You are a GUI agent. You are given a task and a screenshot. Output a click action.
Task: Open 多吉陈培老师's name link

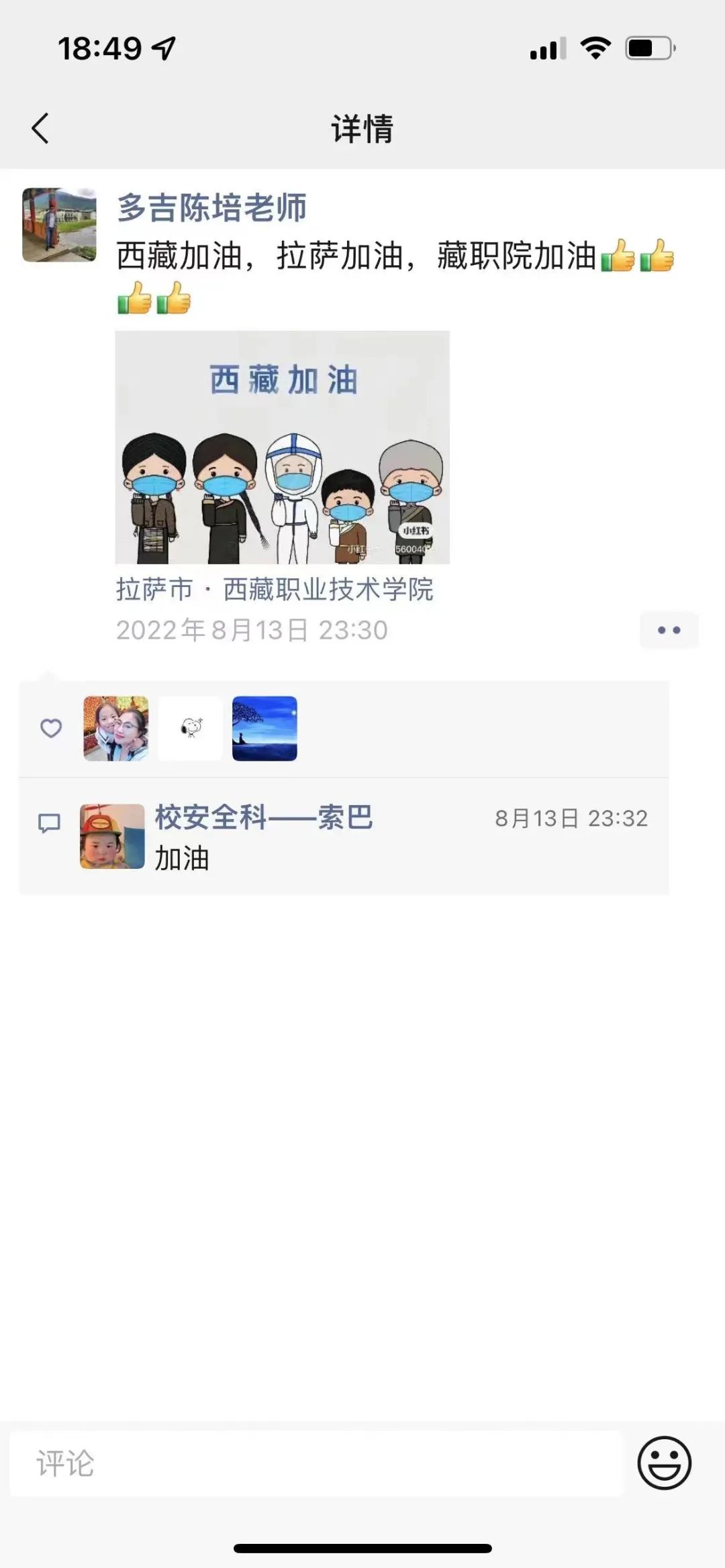coord(211,207)
